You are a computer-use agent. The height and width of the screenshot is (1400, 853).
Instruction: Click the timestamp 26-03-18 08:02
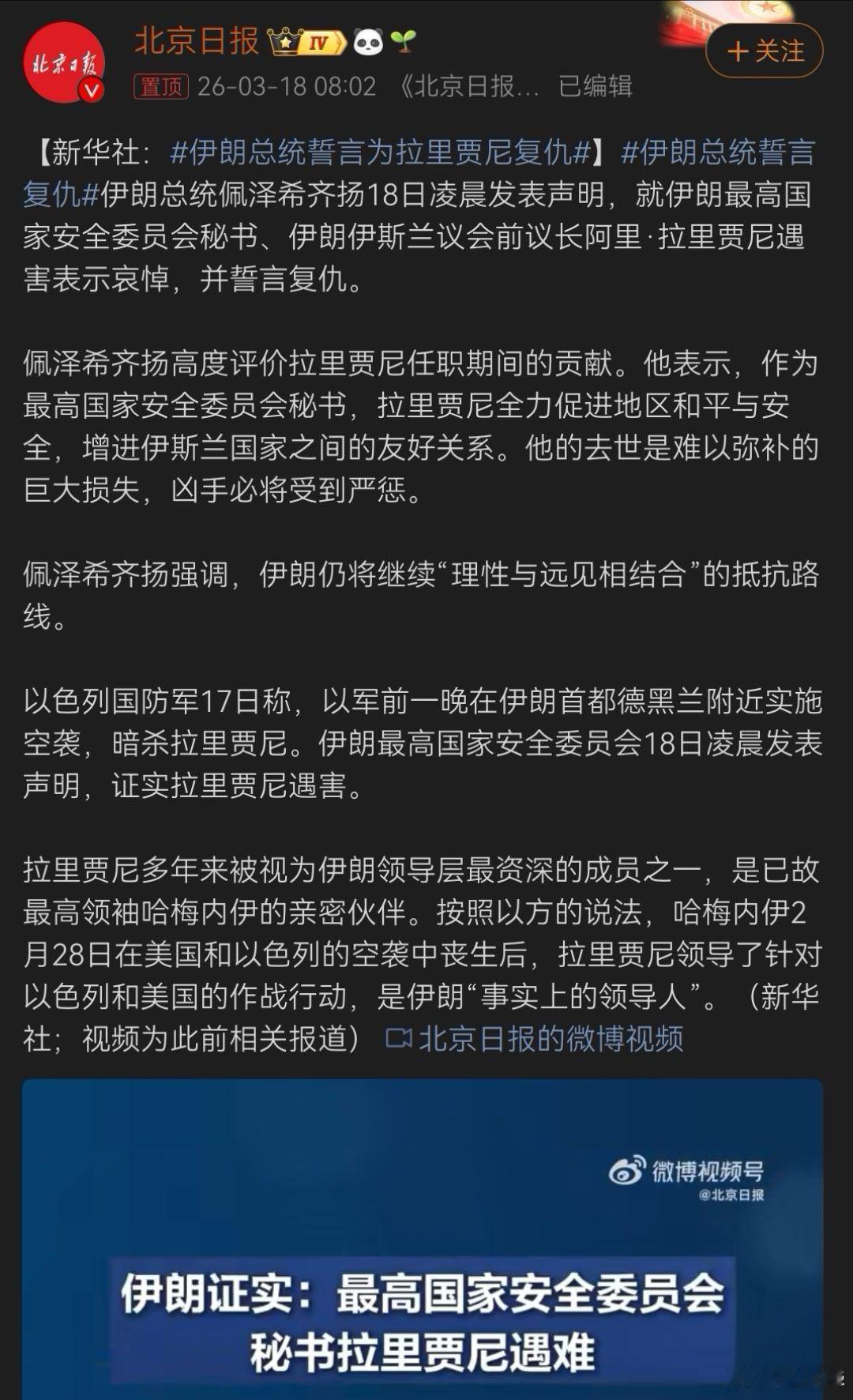pos(288,88)
